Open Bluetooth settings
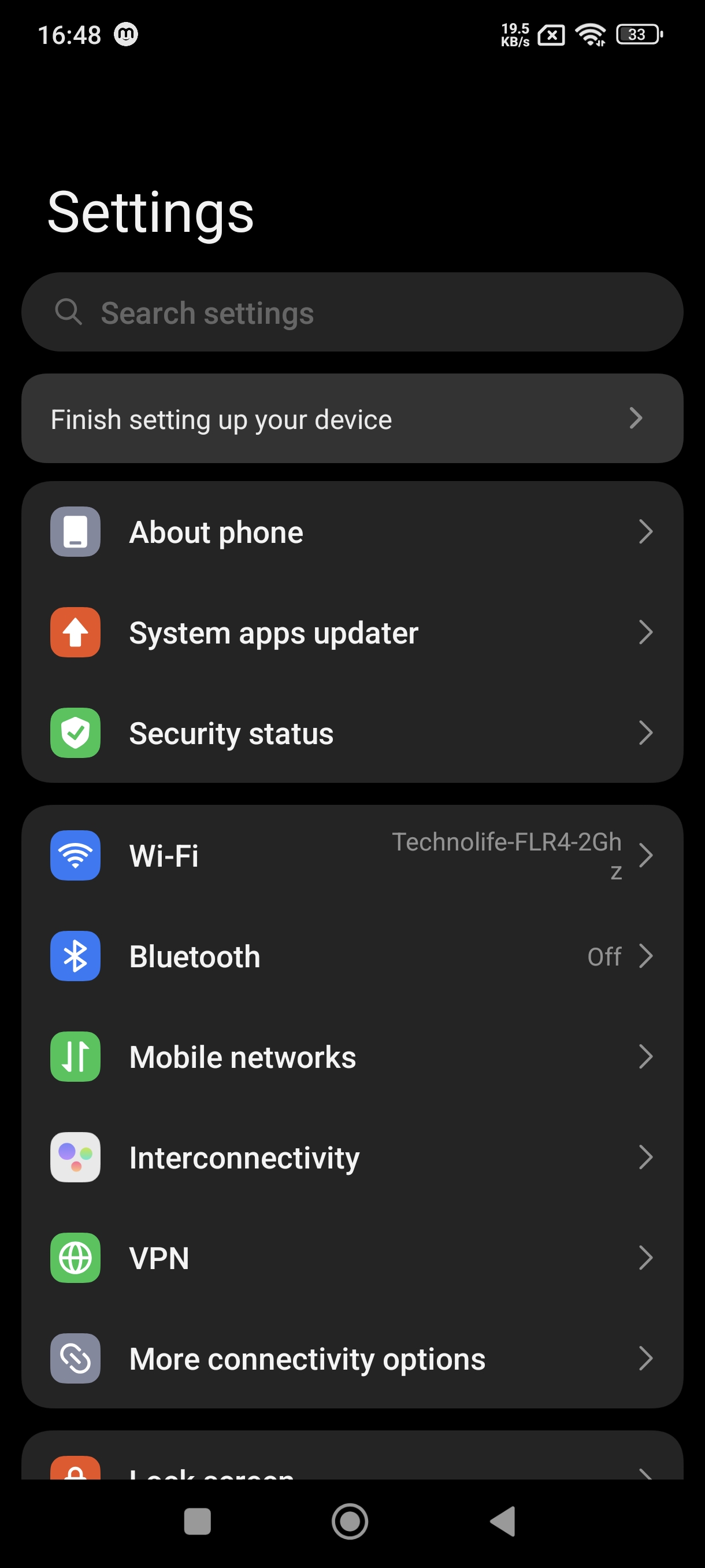The image size is (705, 1568). 351,956
